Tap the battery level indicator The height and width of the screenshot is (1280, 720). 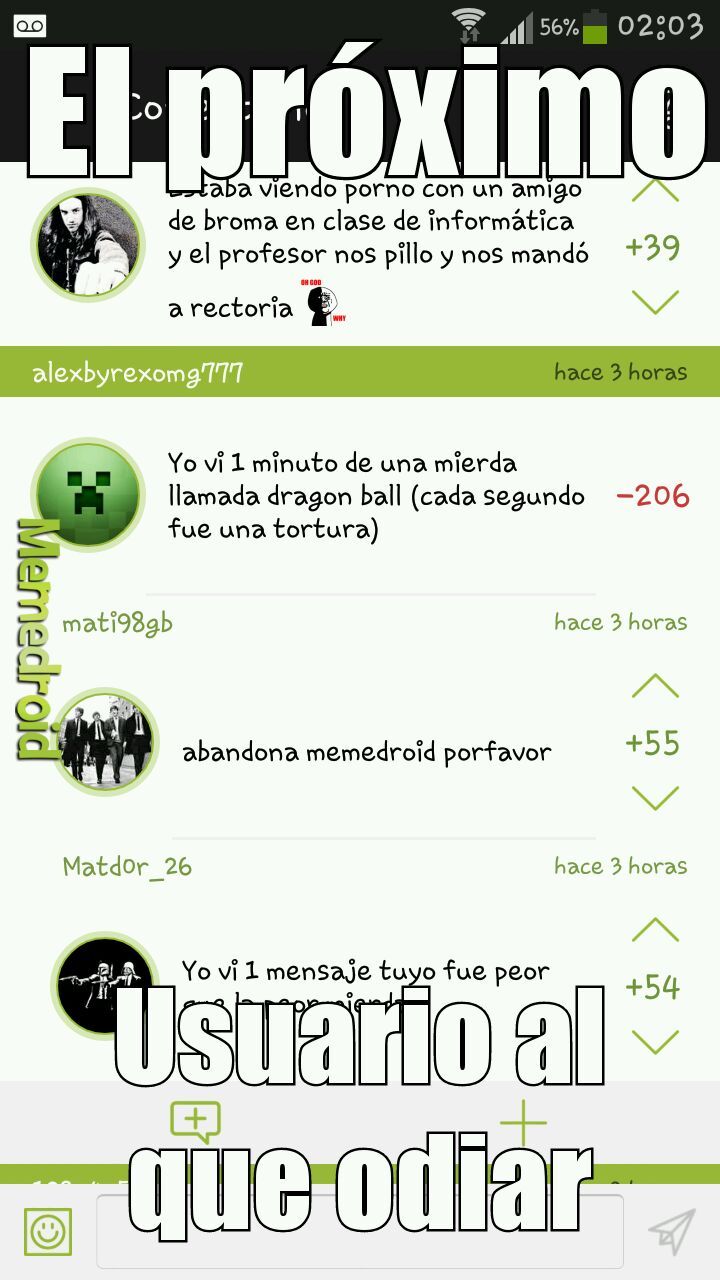[594, 25]
